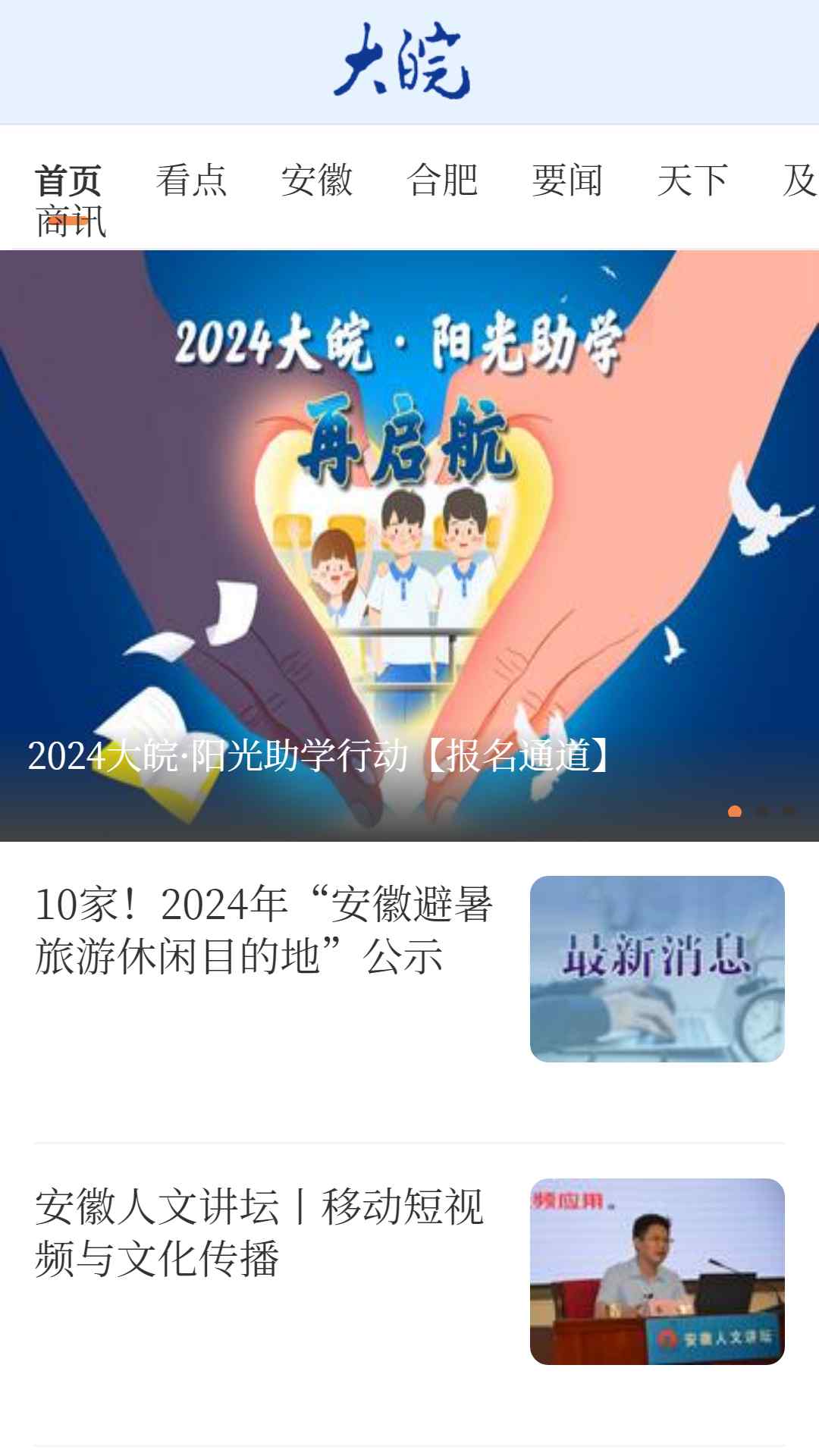Go to the 要闻 tab
Screen dimensions: 819x1456
(x=567, y=180)
